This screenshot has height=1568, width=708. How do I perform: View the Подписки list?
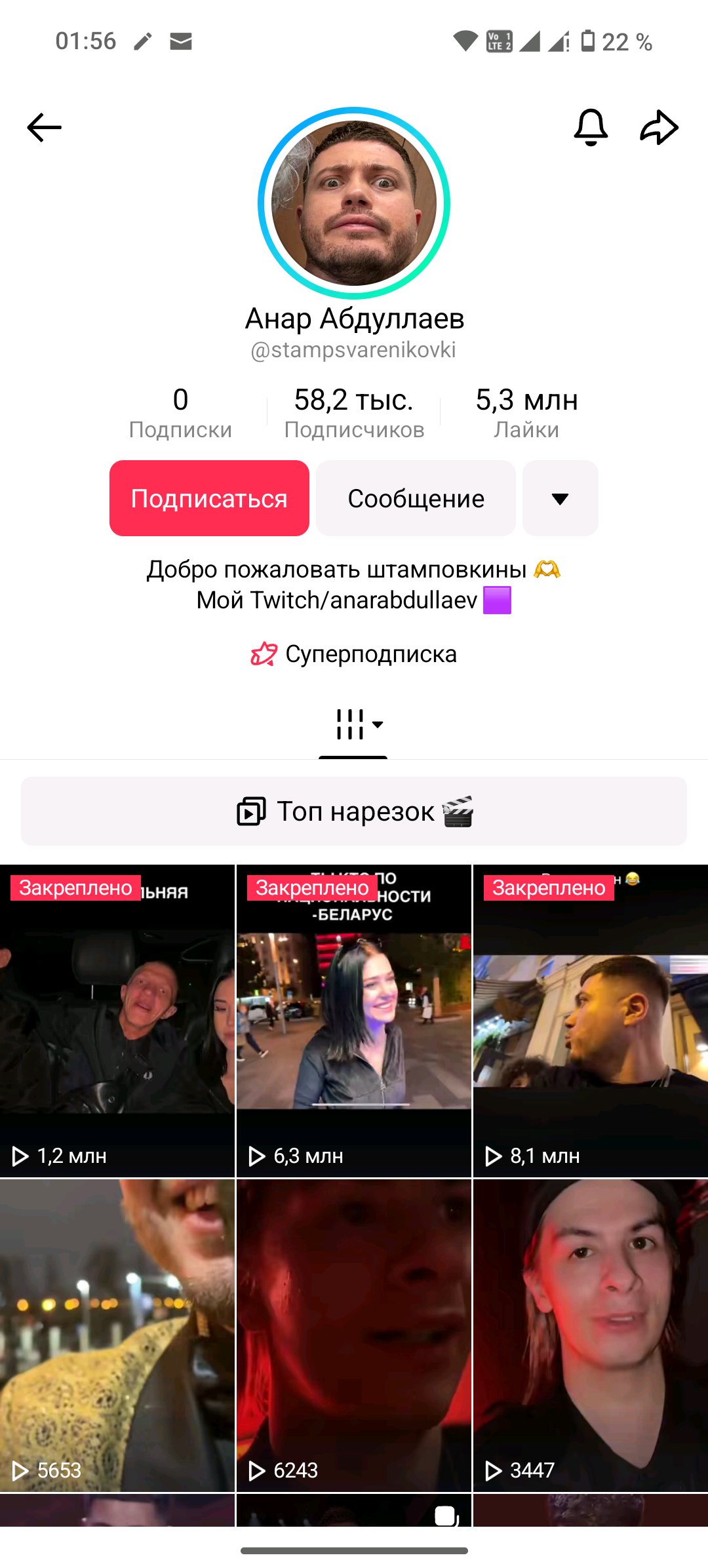pos(180,413)
